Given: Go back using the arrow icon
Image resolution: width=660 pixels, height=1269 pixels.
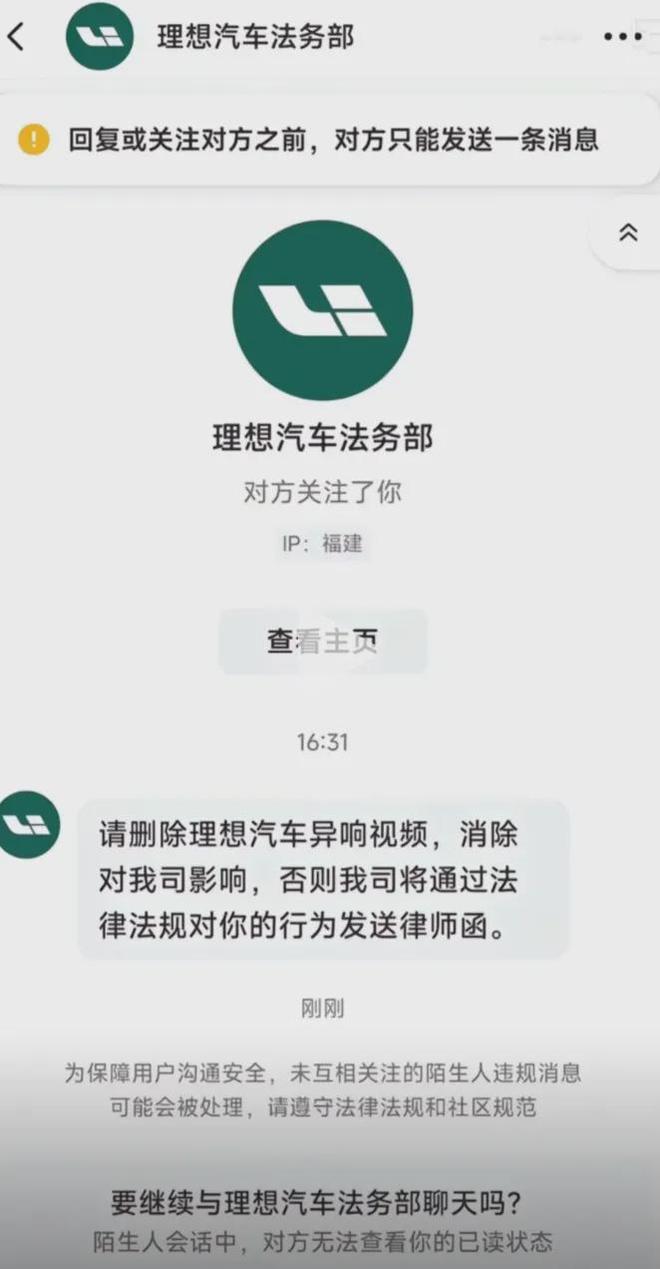Looking at the screenshot, I should pyautogui.click(x=17, y=37).
